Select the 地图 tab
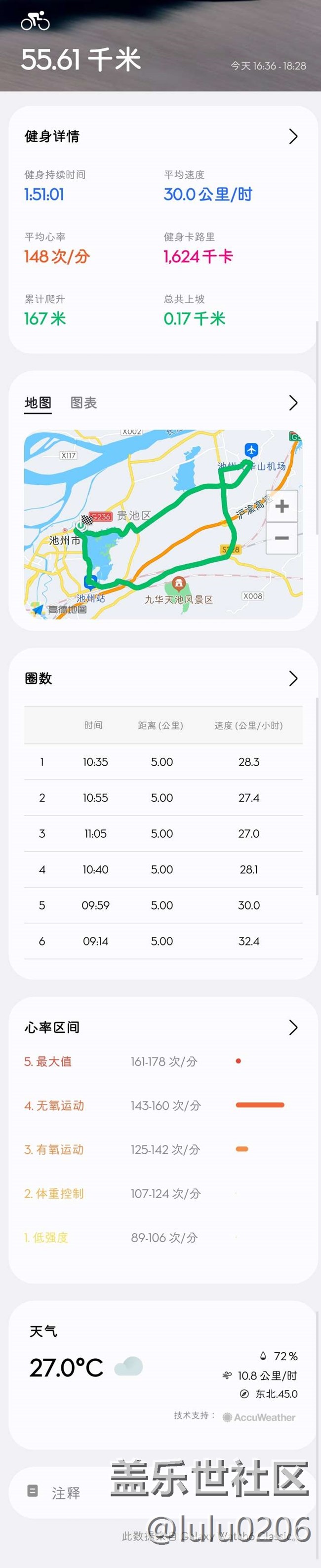 tap(38, 403)
